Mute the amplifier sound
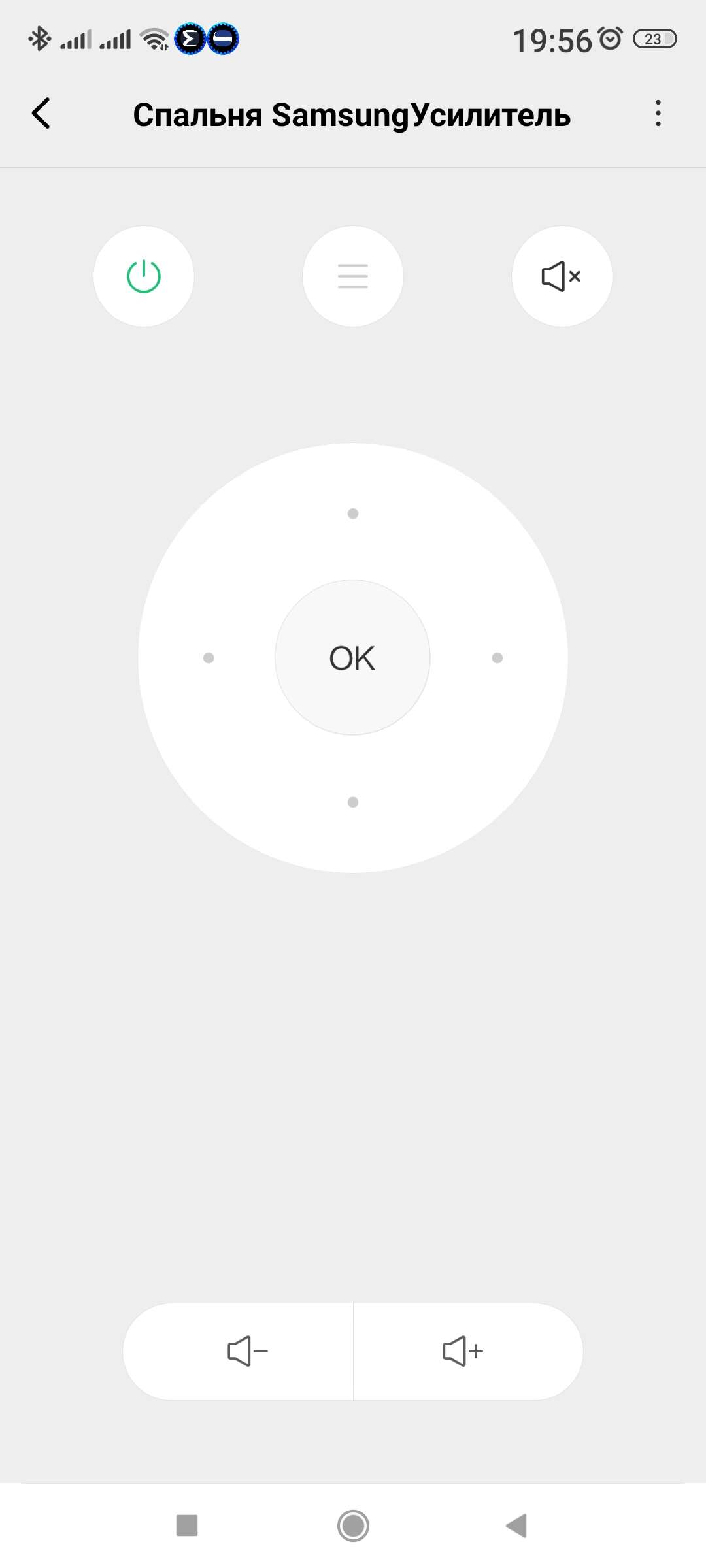The width and height of the screenshot is (706, 1568). (562, 276)
